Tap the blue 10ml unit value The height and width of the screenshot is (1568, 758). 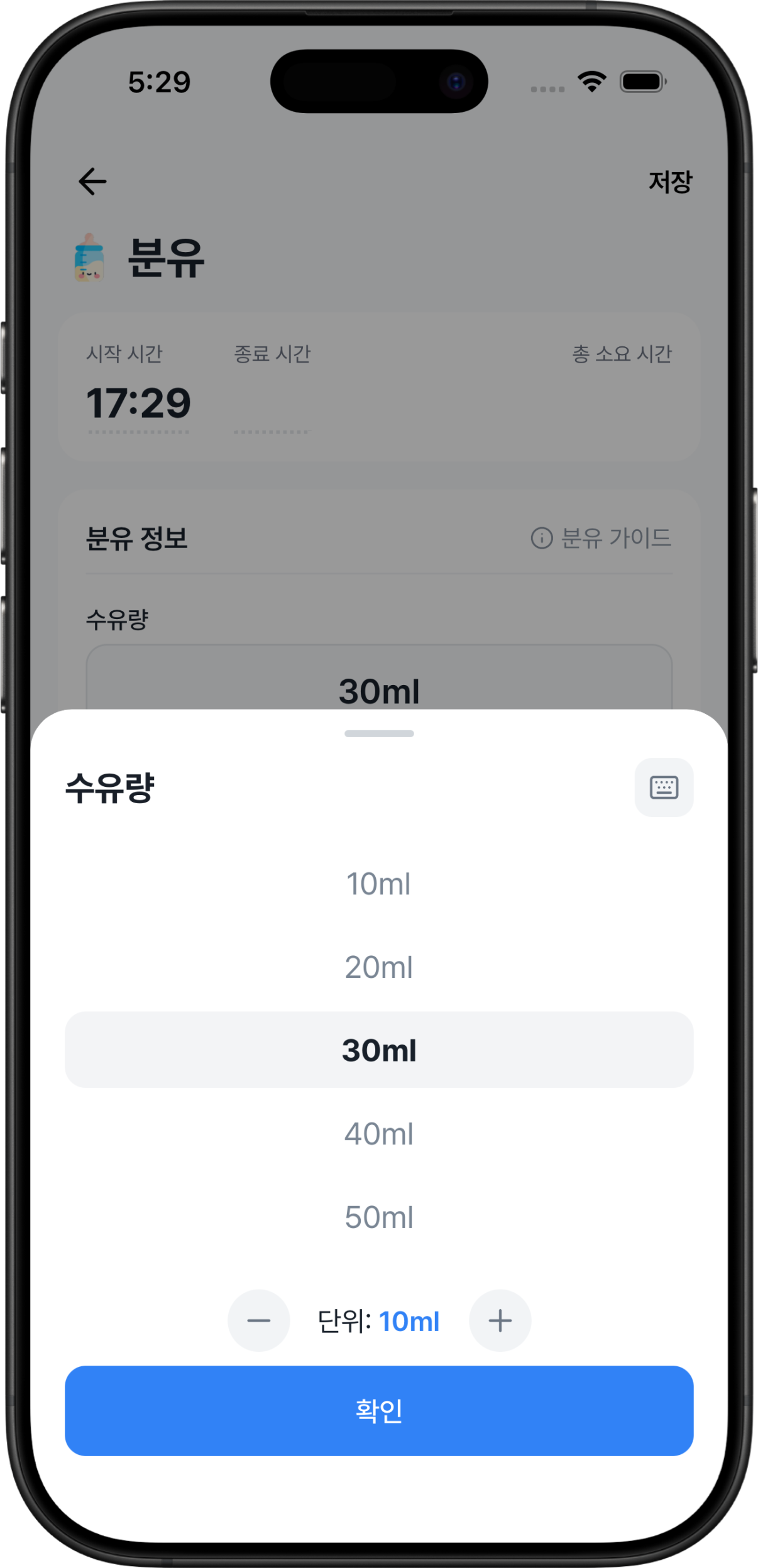410,1320
